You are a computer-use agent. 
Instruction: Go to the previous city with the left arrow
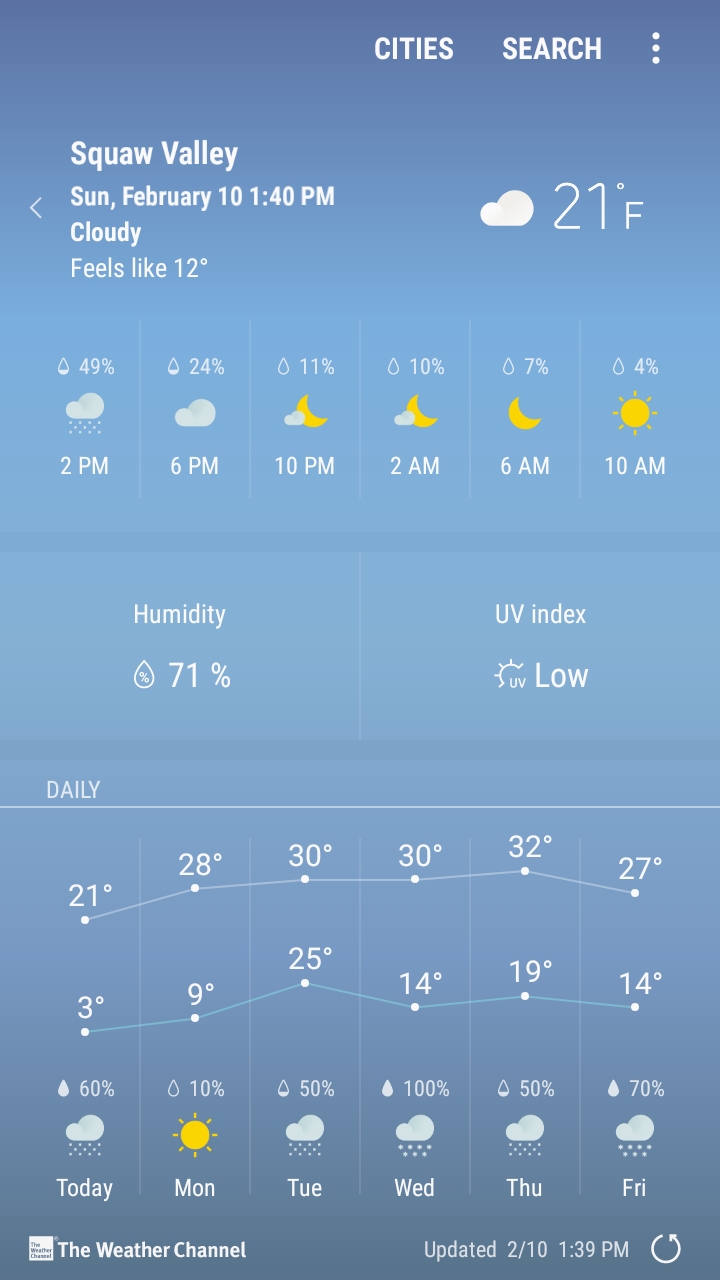(x=36, y=208)
